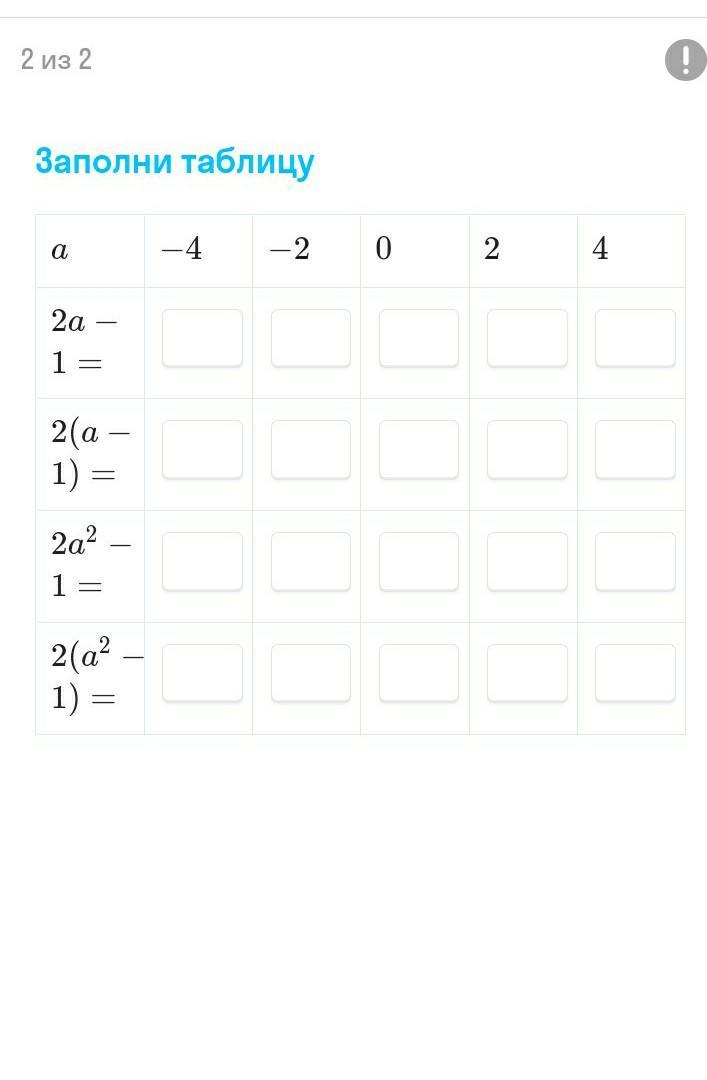The height and width of the screenshot is (1080, 707).
Task: Activate the 2(a² − 1) field under 4
Action: 635,673
